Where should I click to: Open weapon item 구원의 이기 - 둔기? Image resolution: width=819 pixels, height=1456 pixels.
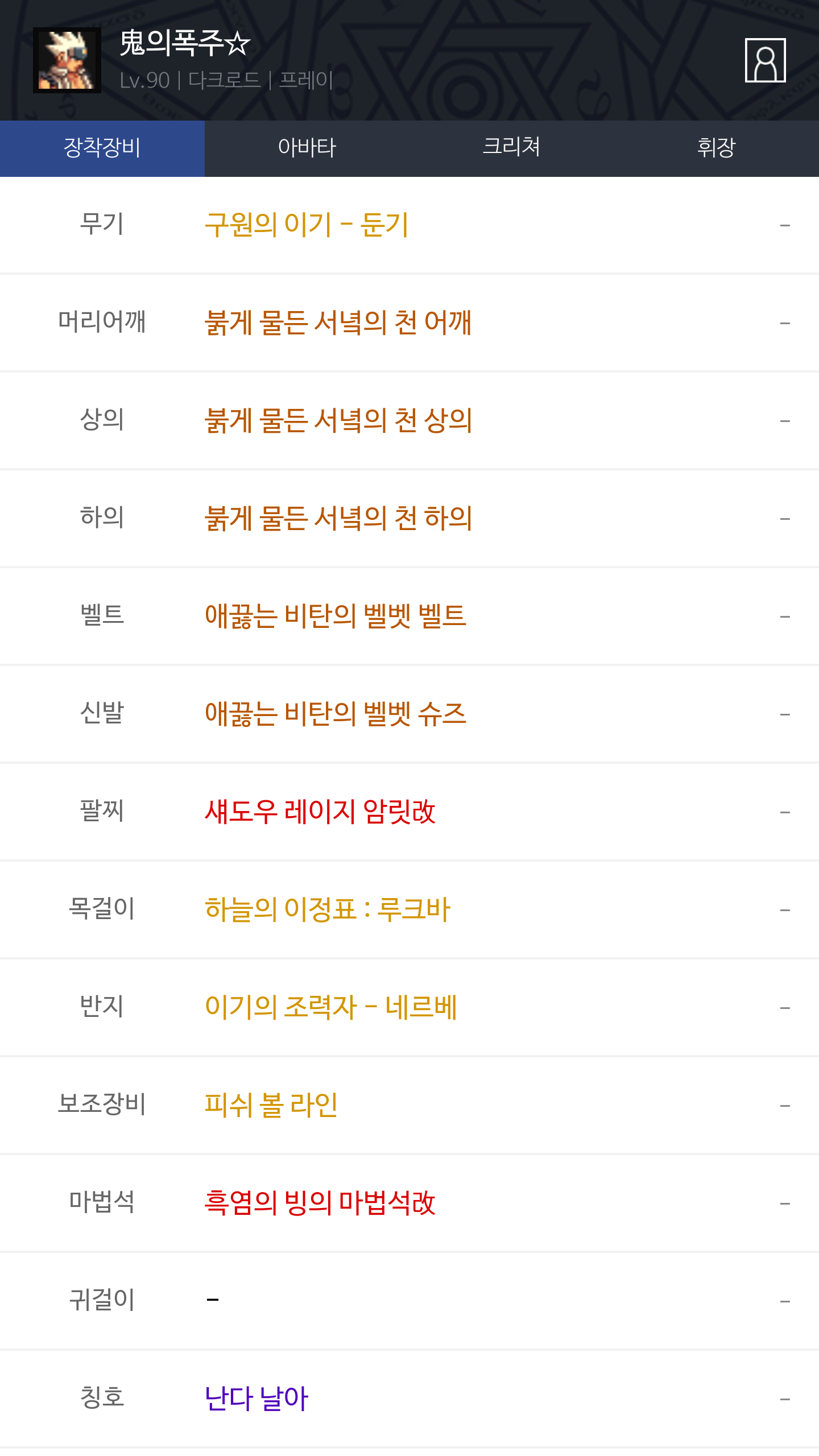tap(307, 225)
